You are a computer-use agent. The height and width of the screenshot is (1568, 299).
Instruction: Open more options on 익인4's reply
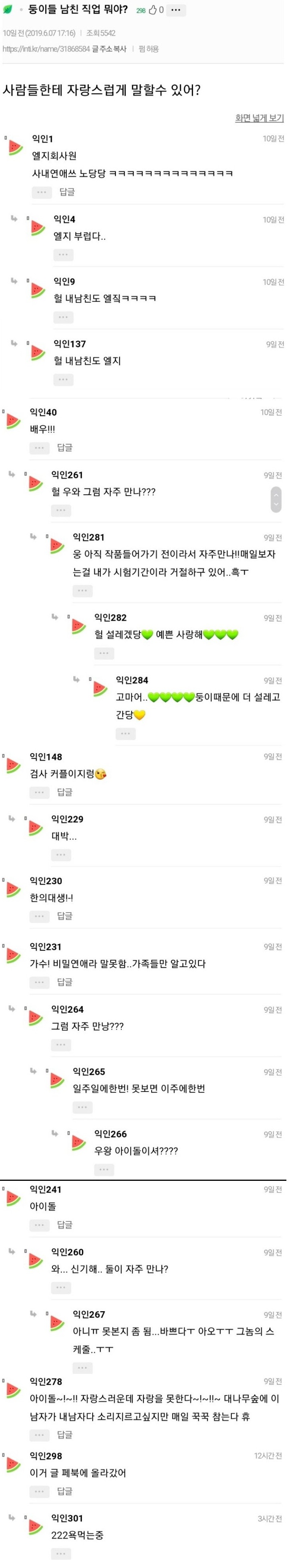[x=63, y=254]
